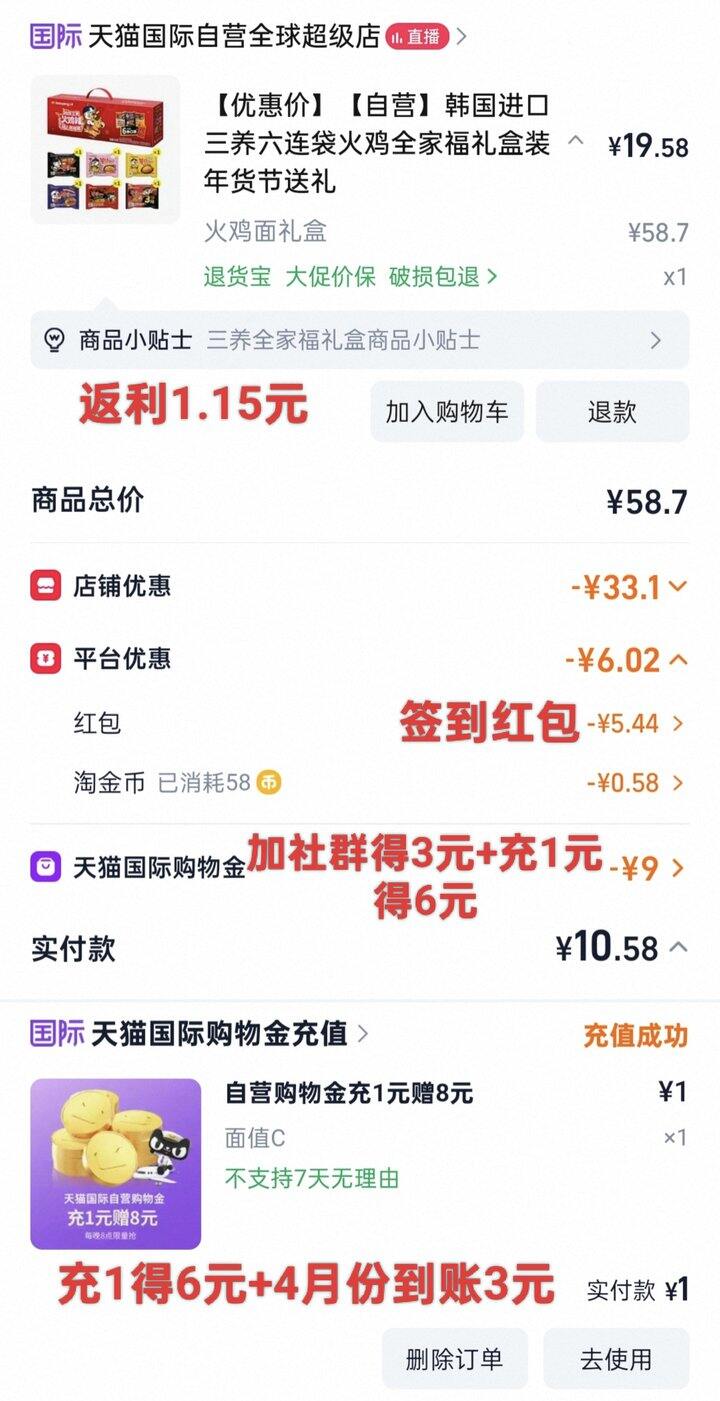View 退货宝 大促价保 破损包退 service details
This screenshot has height=1401, width=720.
point(350,277)
